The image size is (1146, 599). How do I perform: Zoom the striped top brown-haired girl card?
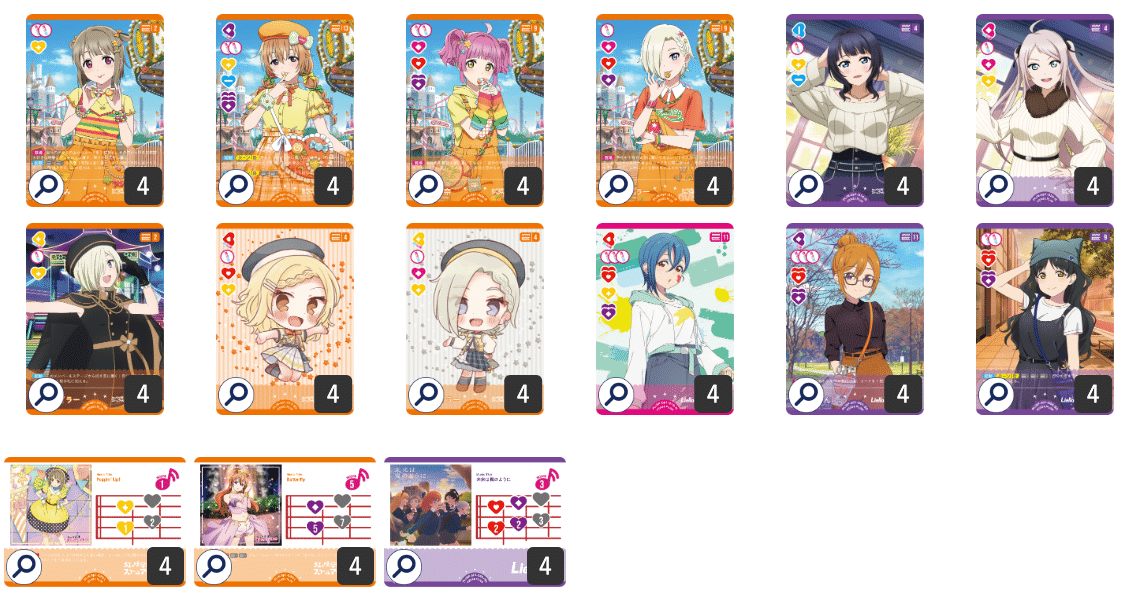(47, 187)
